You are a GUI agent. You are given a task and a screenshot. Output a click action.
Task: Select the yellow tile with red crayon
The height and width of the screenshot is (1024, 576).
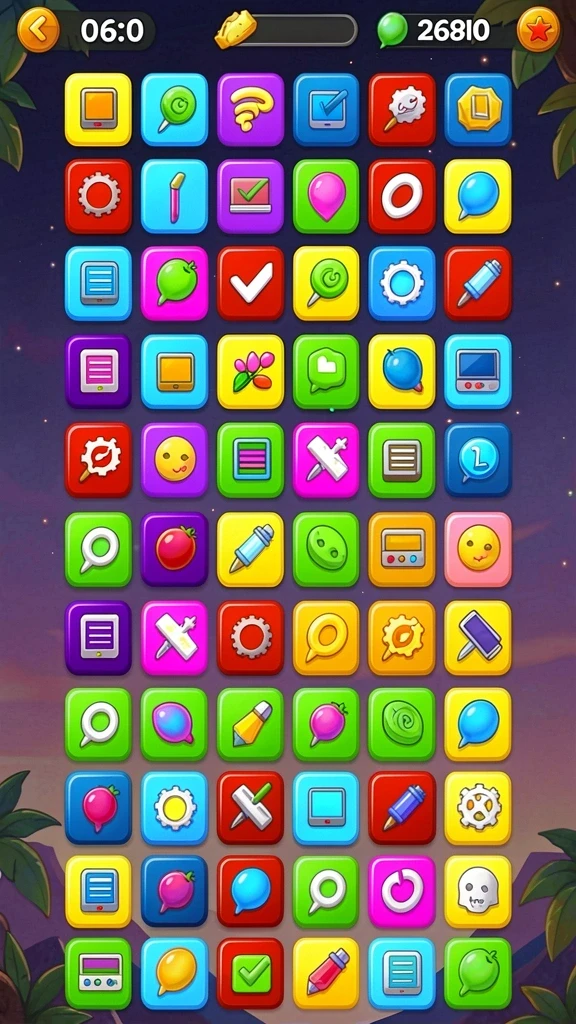(x=327, y=973)
